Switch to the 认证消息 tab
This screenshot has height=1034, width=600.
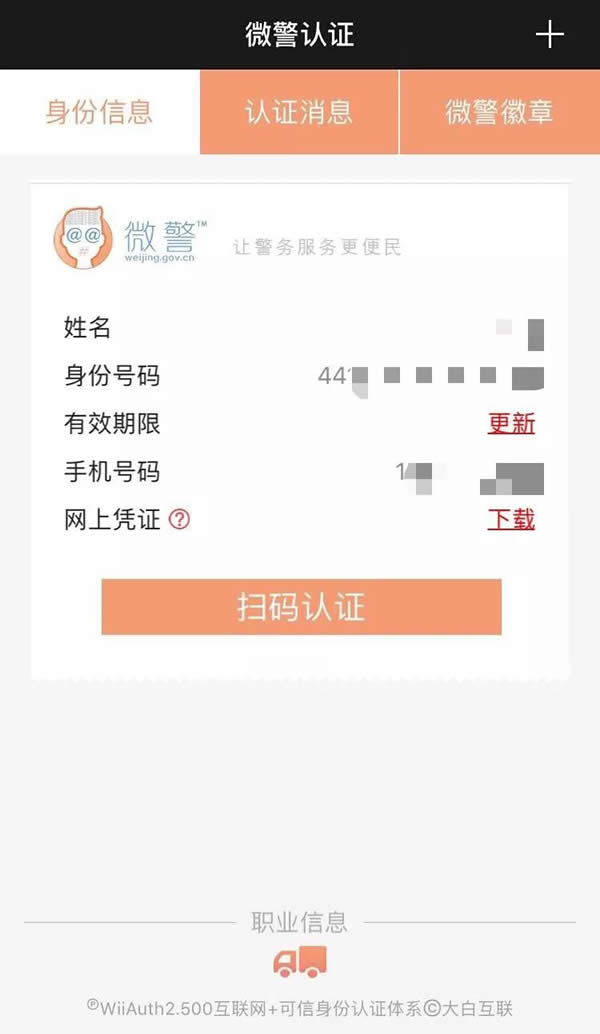pos(299,112)
